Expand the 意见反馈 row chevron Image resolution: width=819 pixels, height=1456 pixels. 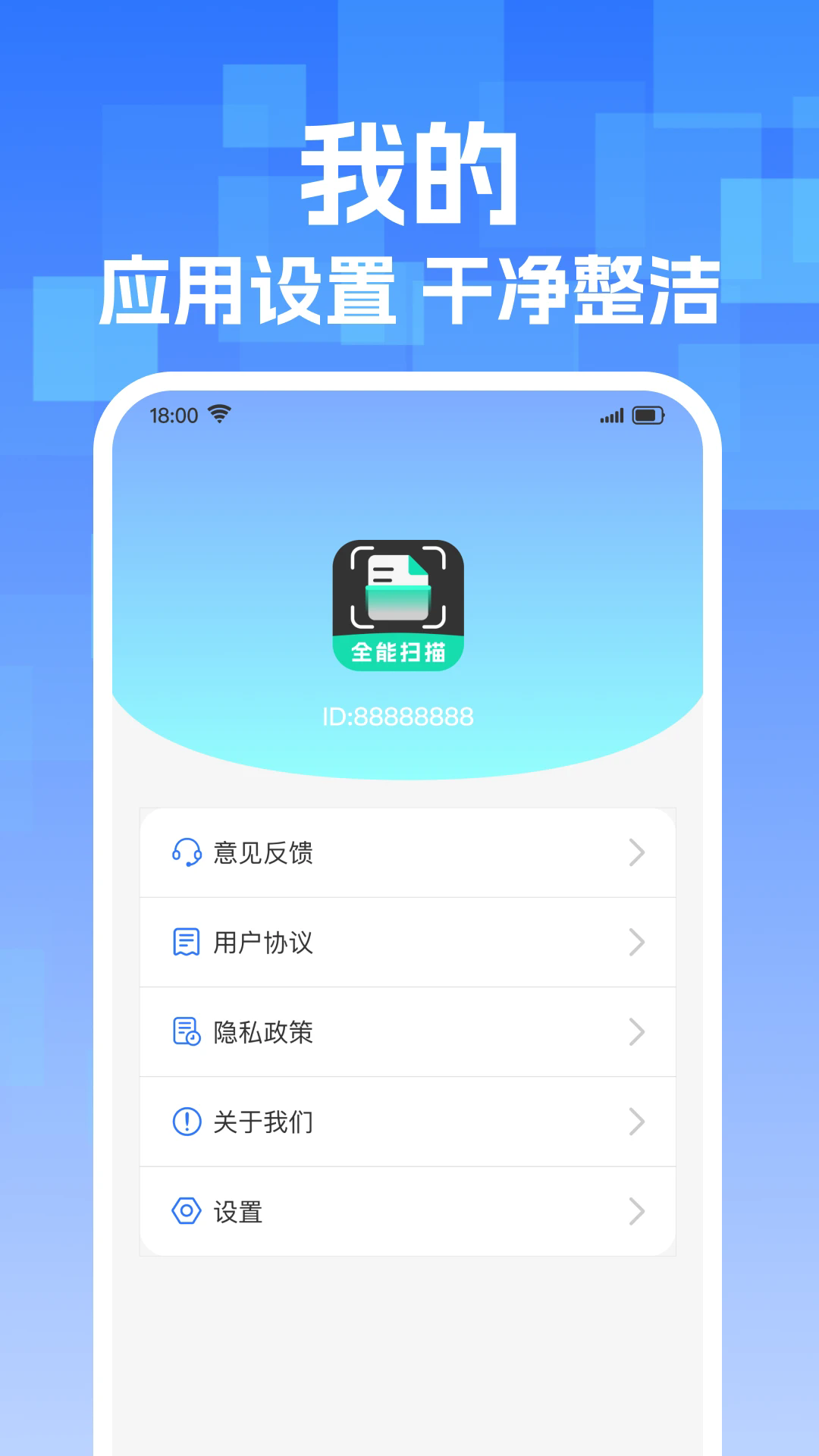tap(637, 853)
